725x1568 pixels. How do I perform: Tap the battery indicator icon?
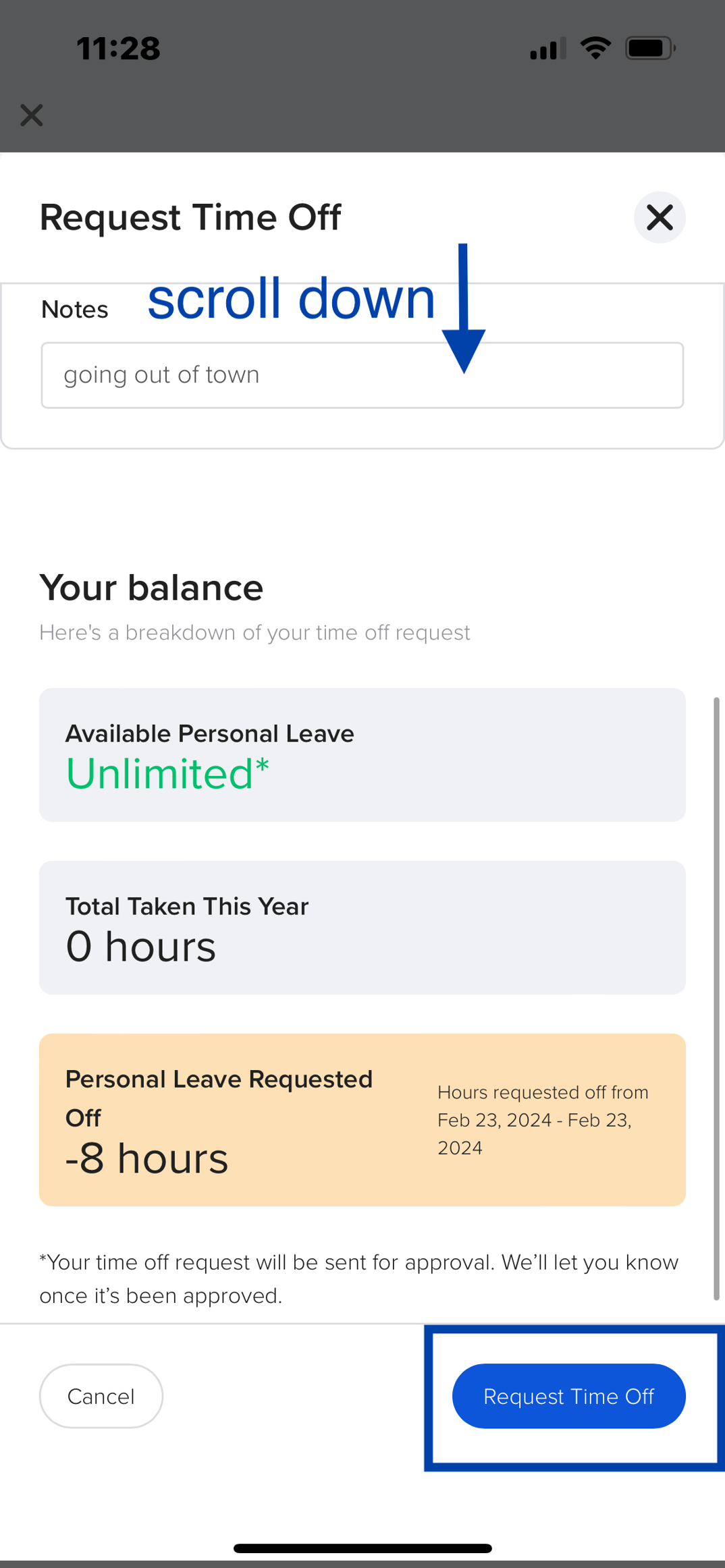pos(649,47)
